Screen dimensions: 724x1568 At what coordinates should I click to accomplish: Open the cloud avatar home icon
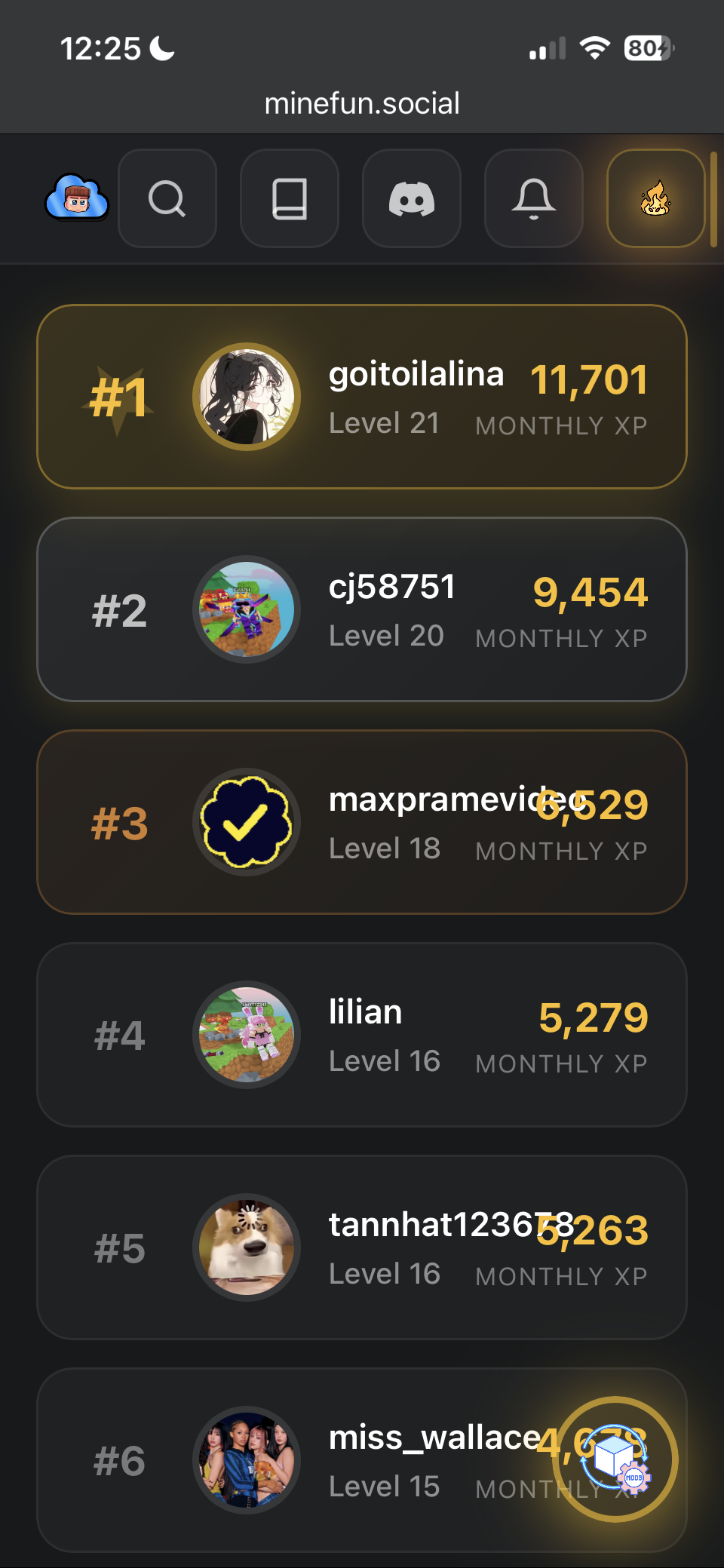[x=77, y=198]
